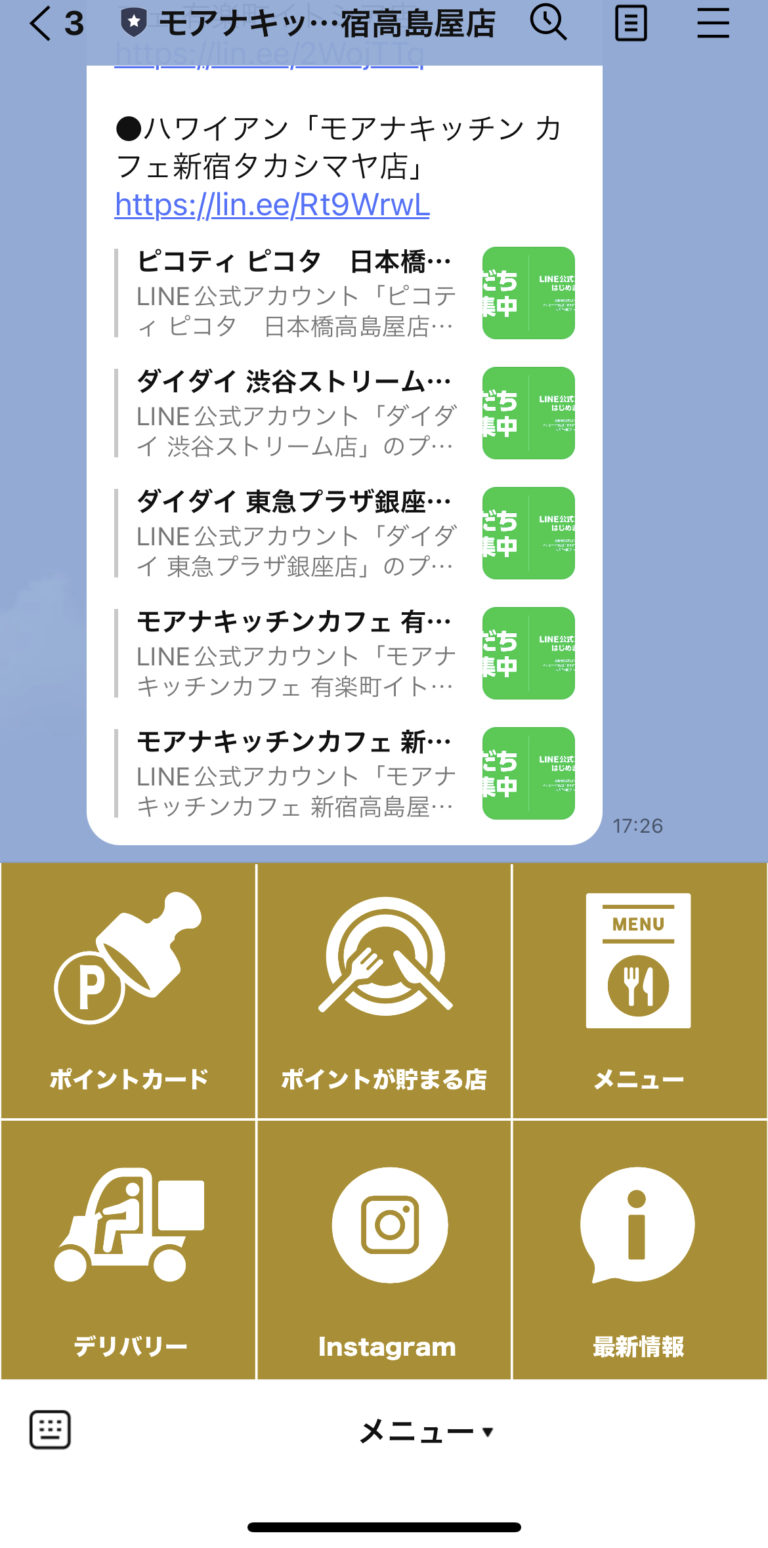Viewport: 768px width, 1548px height.
Task: Open the hamburger menu top right
Action: pos(713,22)
